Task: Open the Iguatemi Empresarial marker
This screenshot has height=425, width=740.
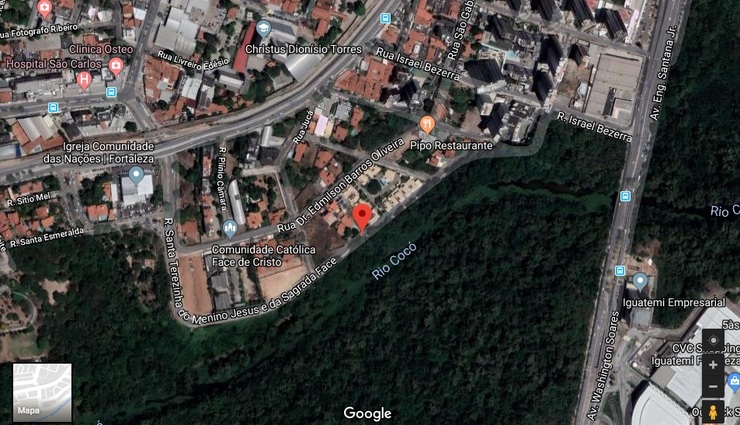Action: pos(639,281)
